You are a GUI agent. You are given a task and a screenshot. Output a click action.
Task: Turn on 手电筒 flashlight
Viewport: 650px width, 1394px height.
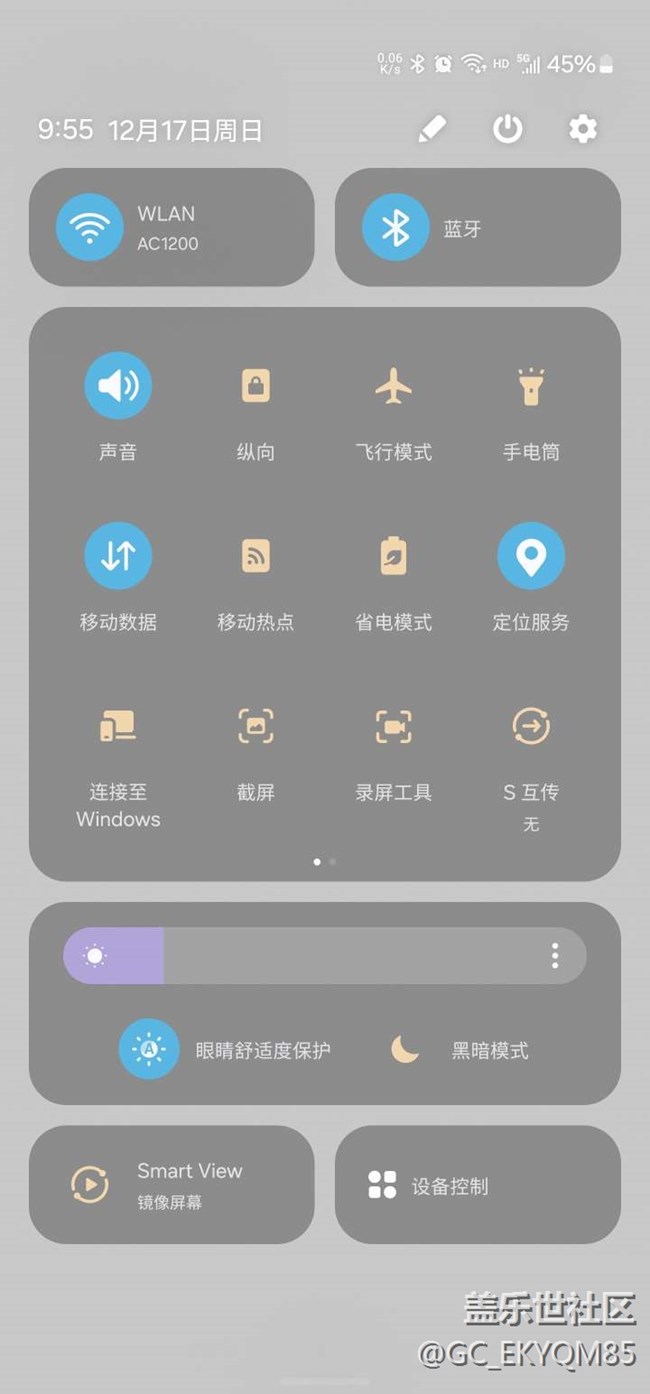pyautogui.click(x=531, y=386)
